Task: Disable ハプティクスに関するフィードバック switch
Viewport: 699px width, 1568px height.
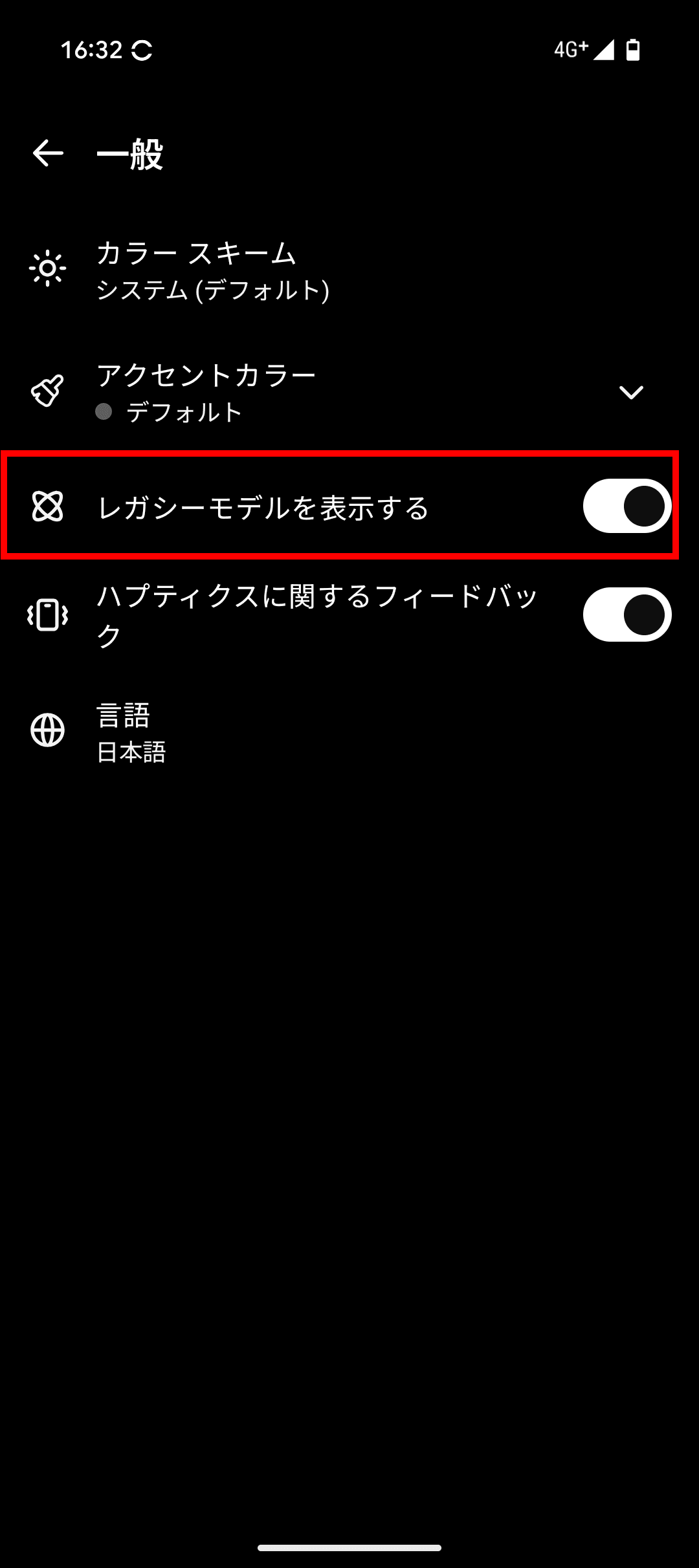Action: pos(627,615)
